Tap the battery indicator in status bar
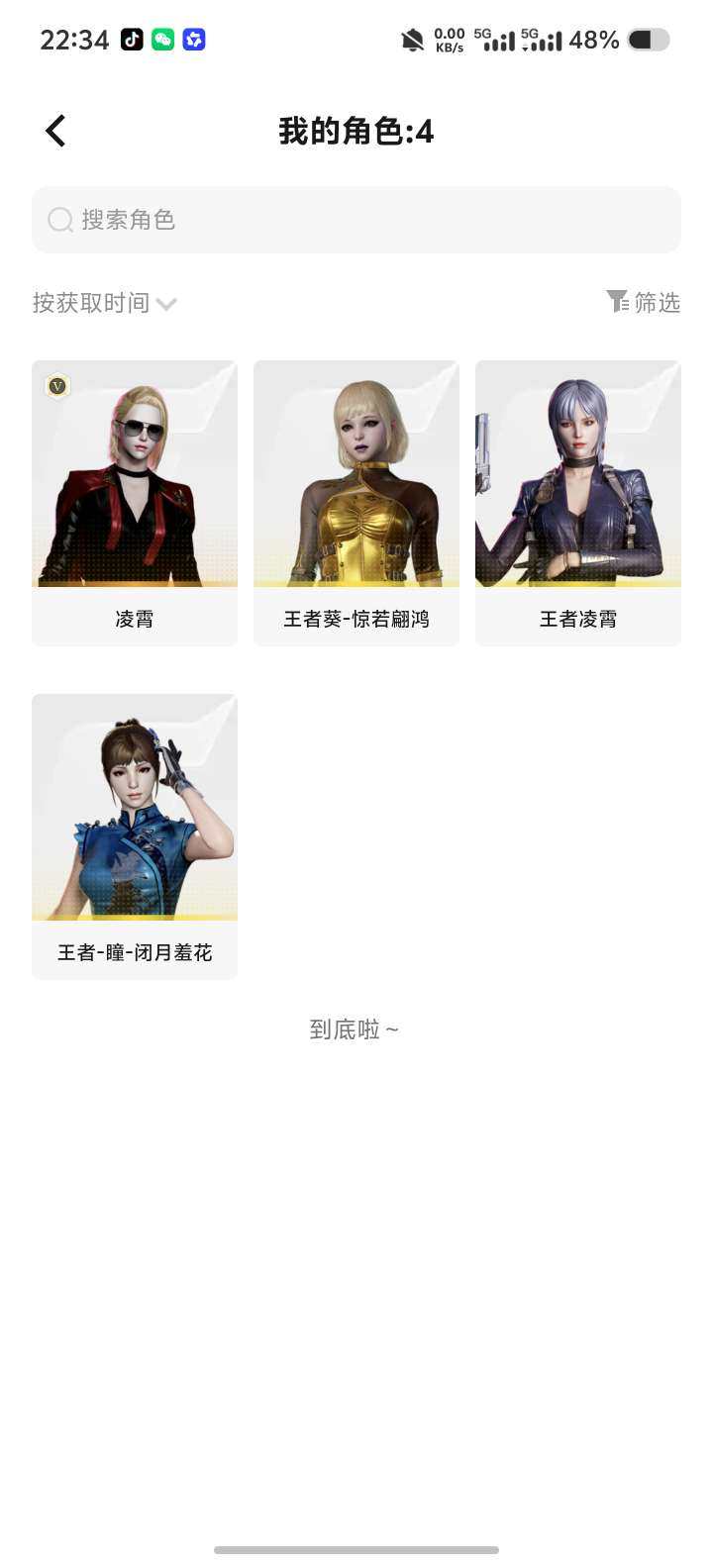 click(x=649, y=41)
